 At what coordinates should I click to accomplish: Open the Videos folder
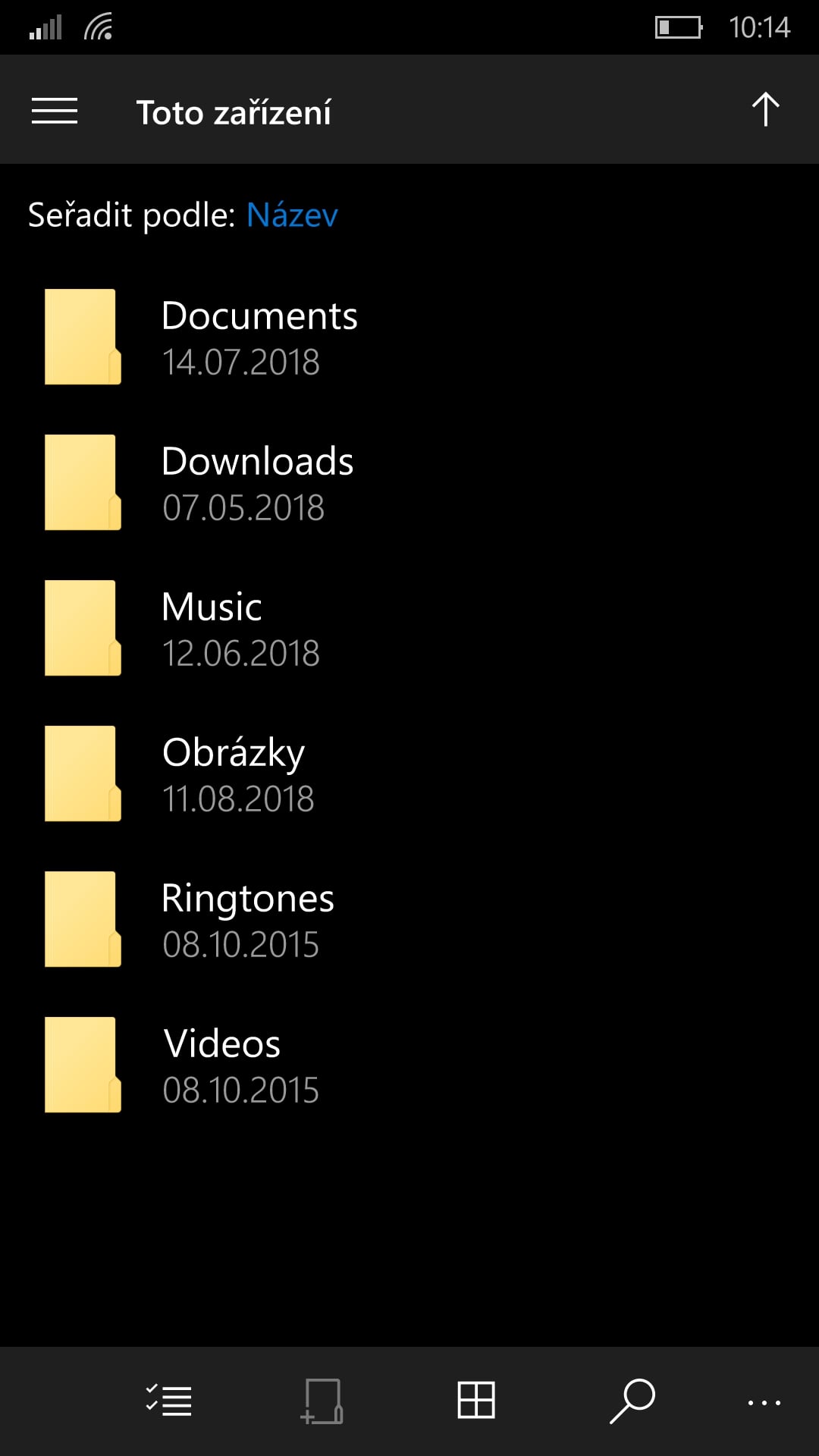[x=409, y=1065]
